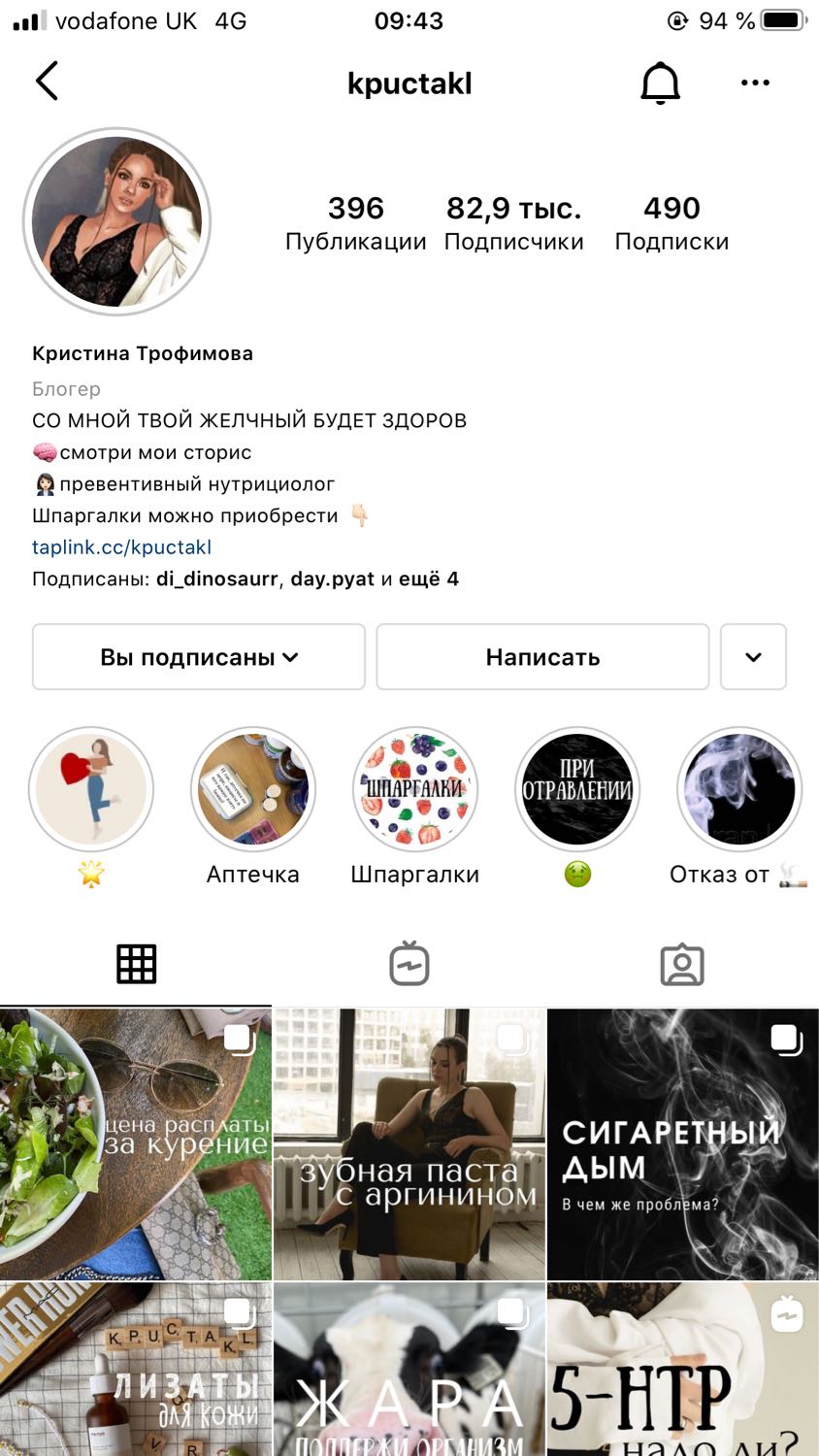The width and height of the screenshot is (819, 1456).
Task: Open the post Сигаретный дым
Action: point(683,1144)
